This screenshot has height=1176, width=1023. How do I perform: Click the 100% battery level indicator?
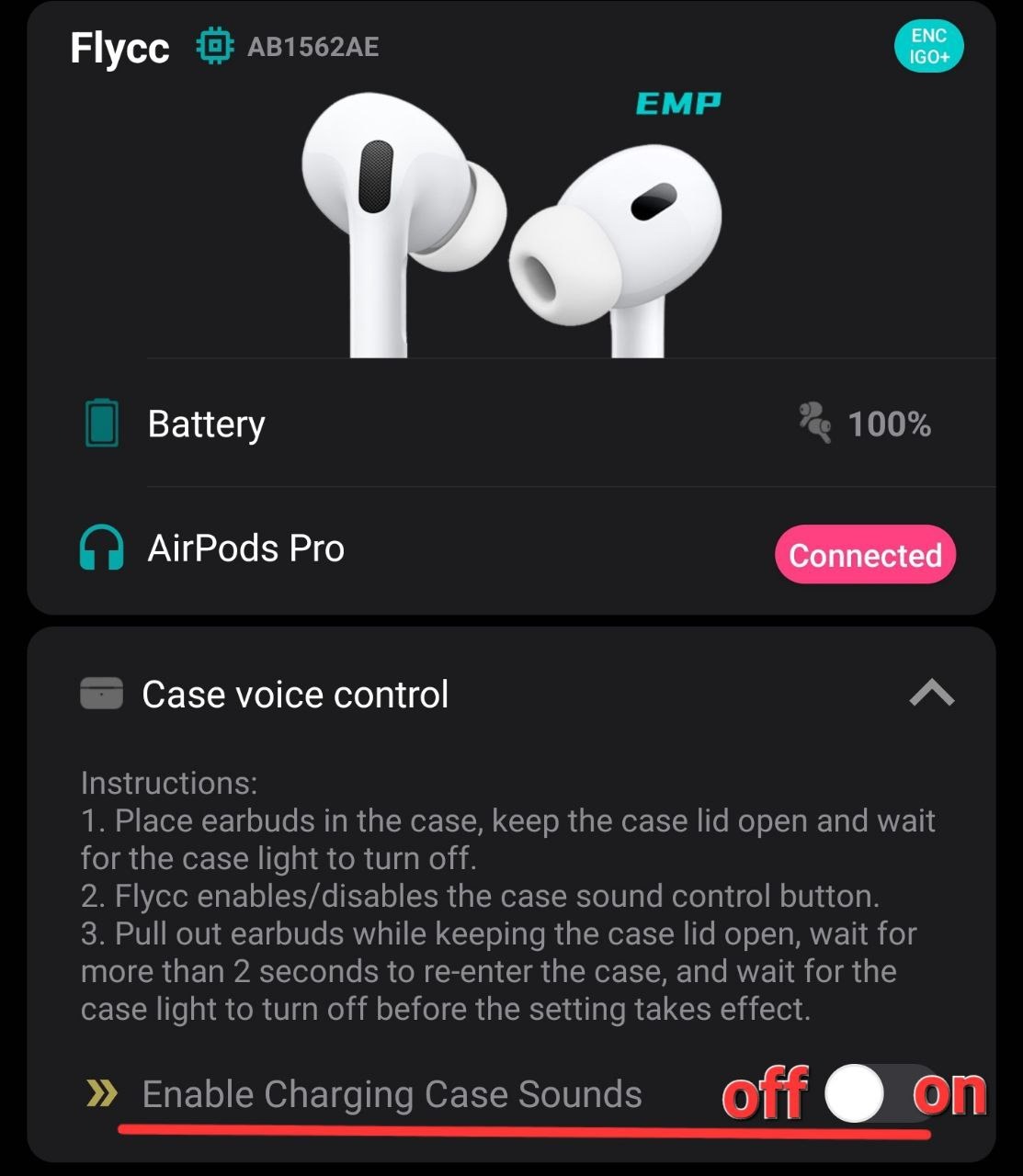click(x=889, y=424)
